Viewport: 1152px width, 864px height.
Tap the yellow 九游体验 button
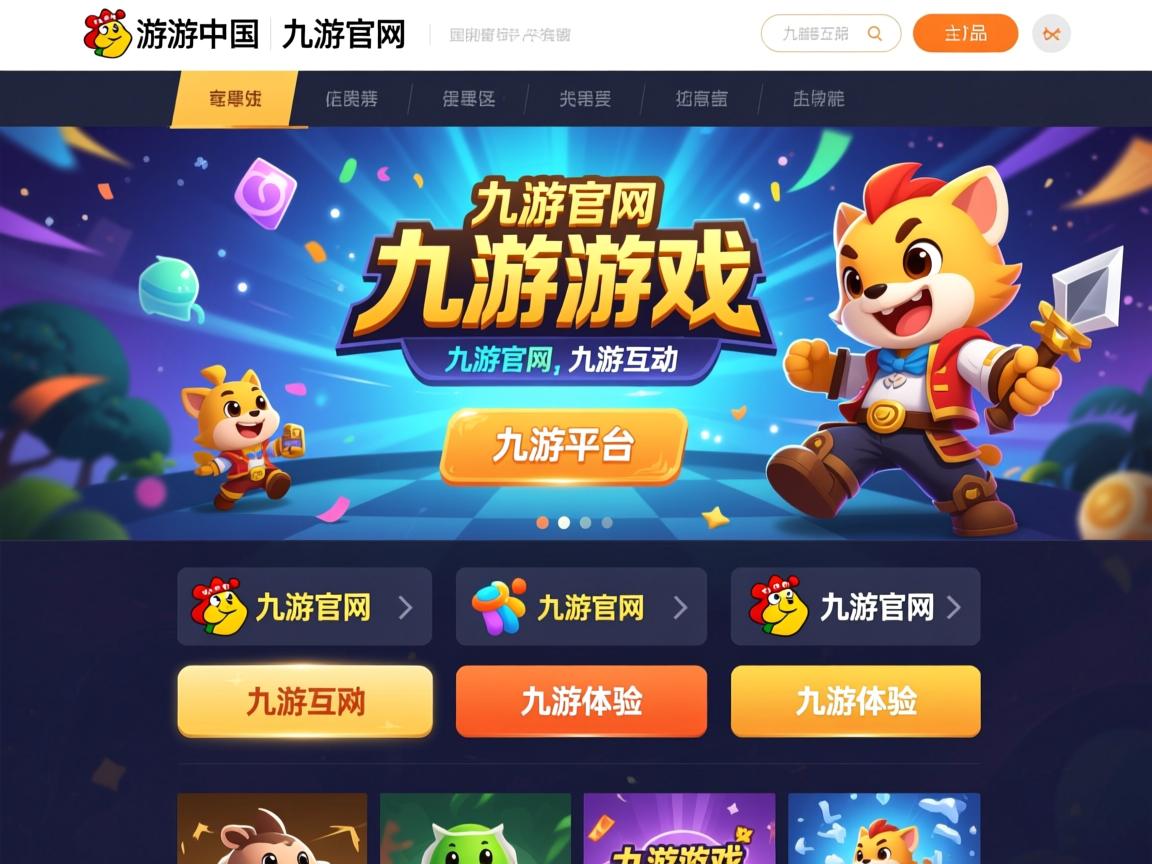click(855, 701)
